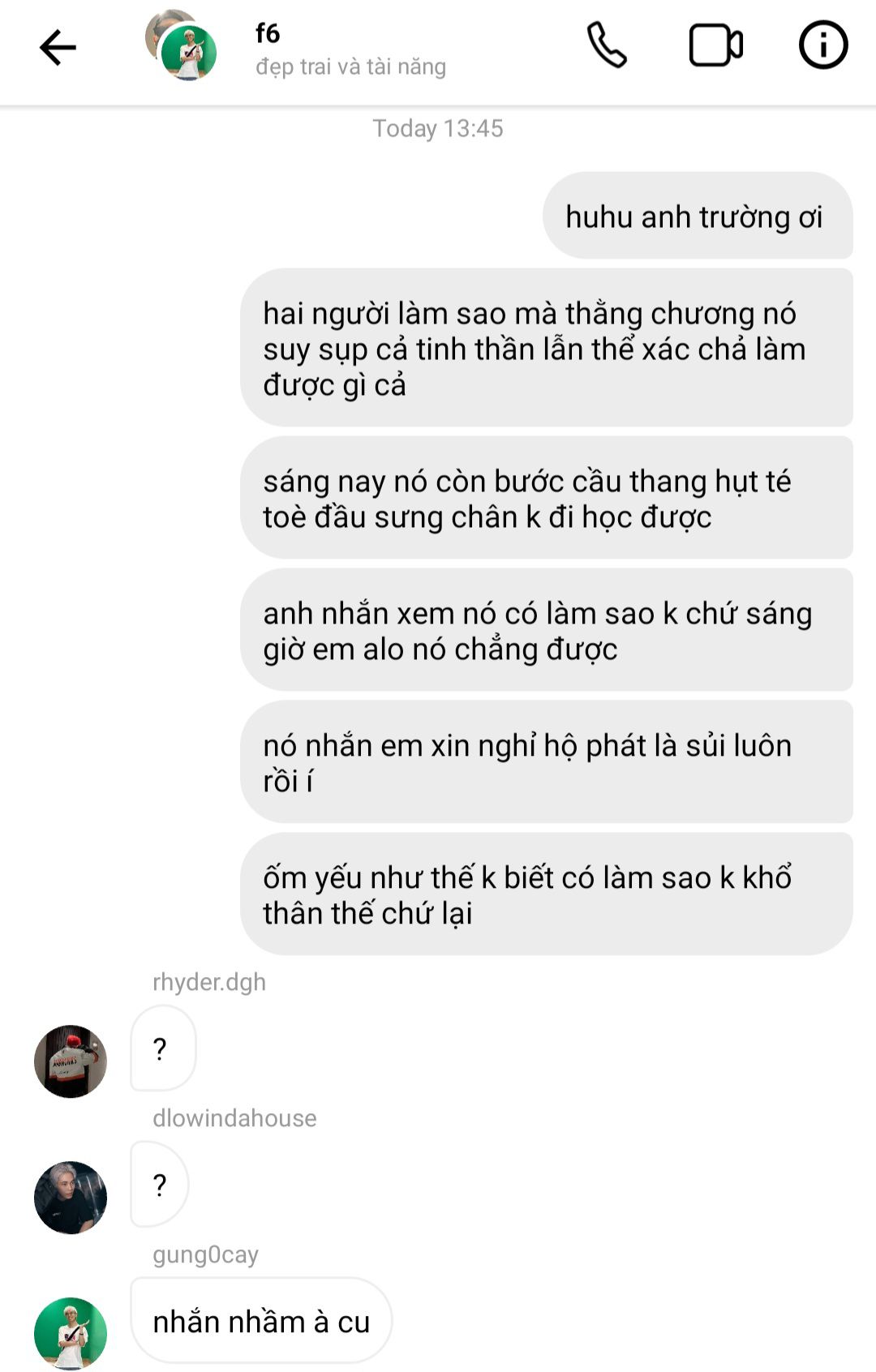Start a video call with f6 group
The image size is (876, 1372).
point(715,45)
